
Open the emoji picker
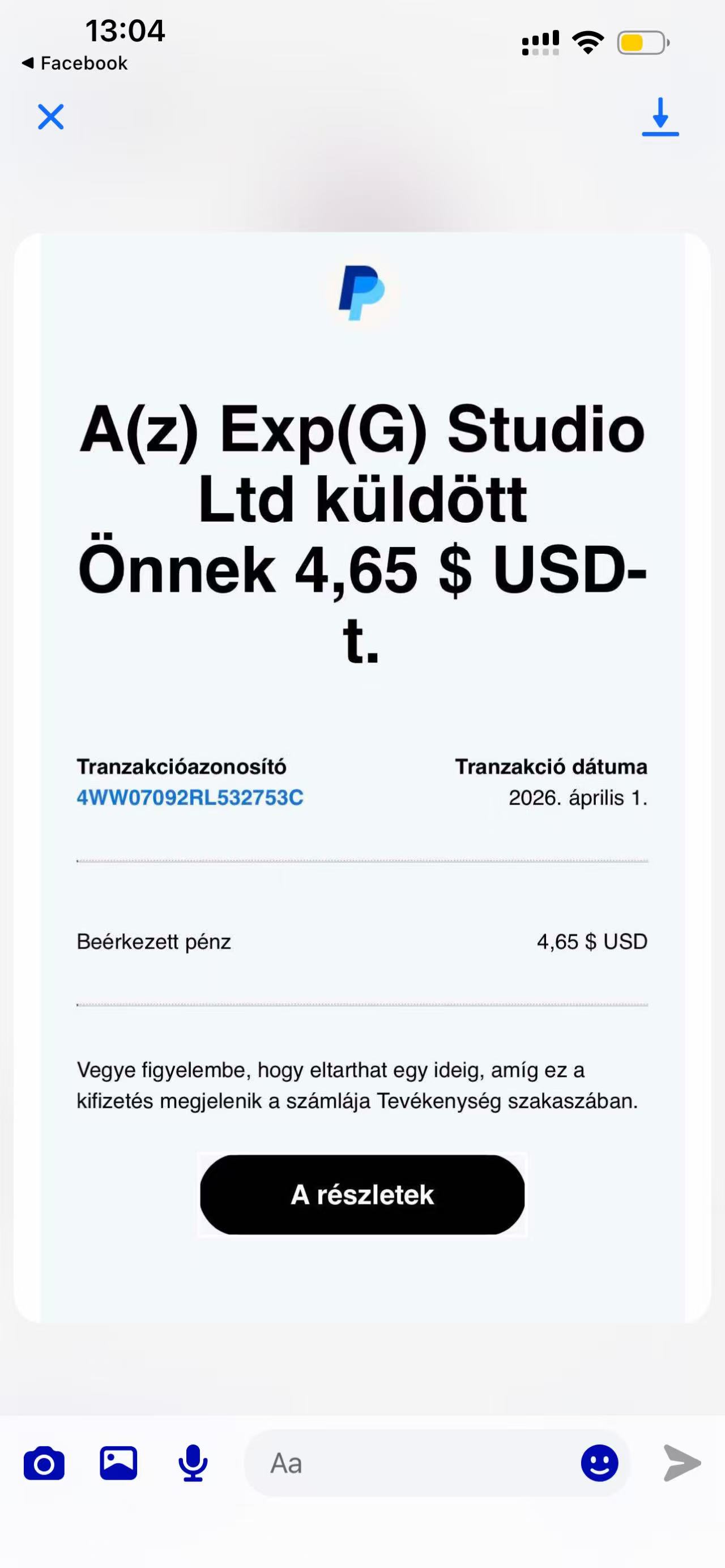[x=599, y=1463]
